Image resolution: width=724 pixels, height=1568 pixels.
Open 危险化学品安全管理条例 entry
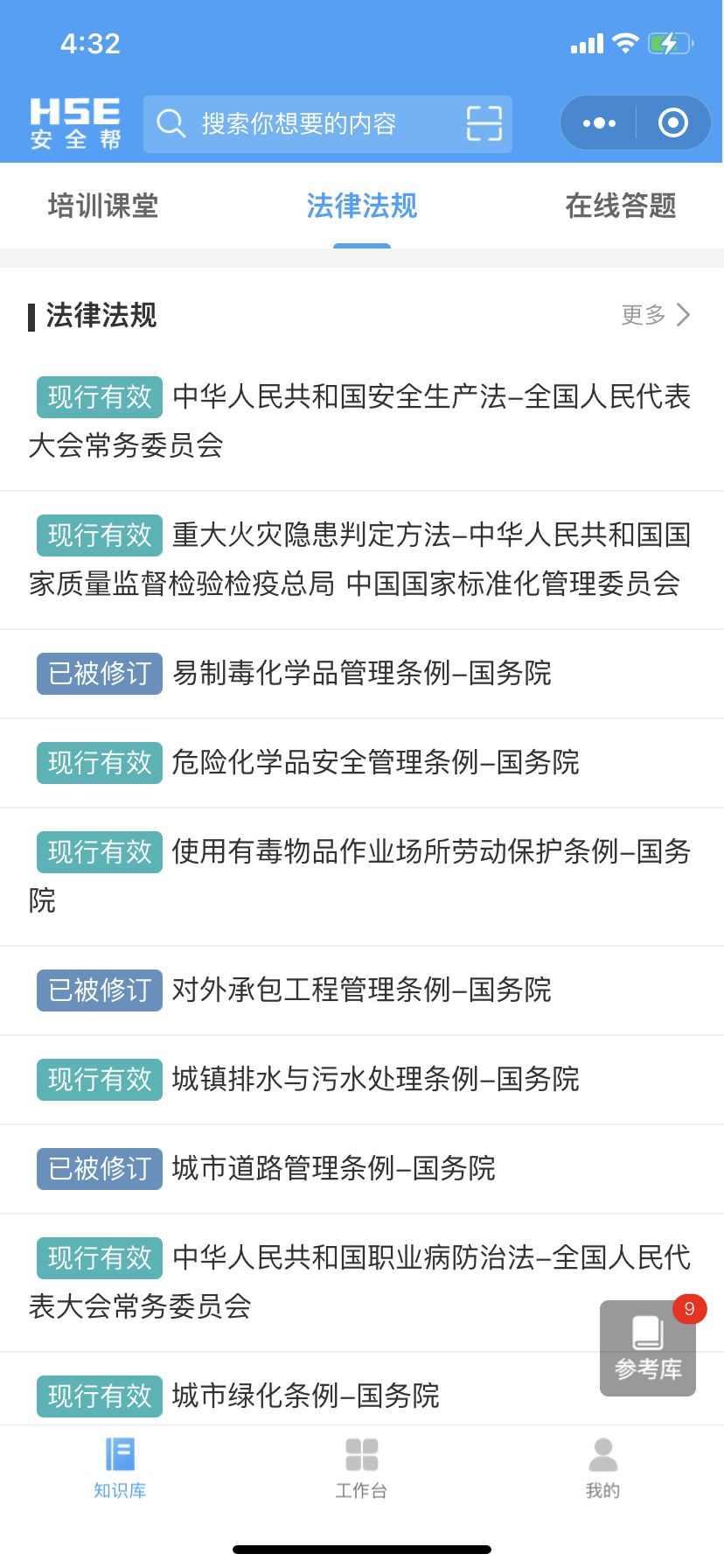tap(362, 763)
